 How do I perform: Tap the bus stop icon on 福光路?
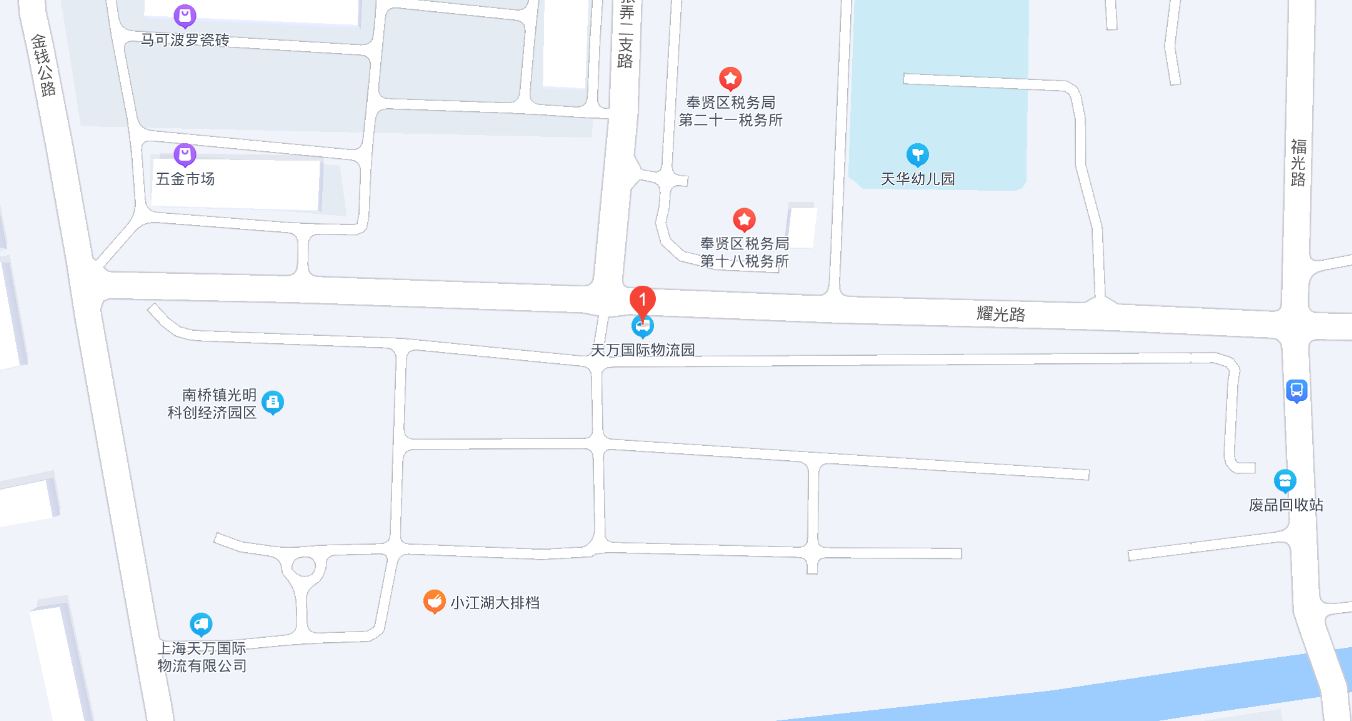click(x=1296, y=391)
